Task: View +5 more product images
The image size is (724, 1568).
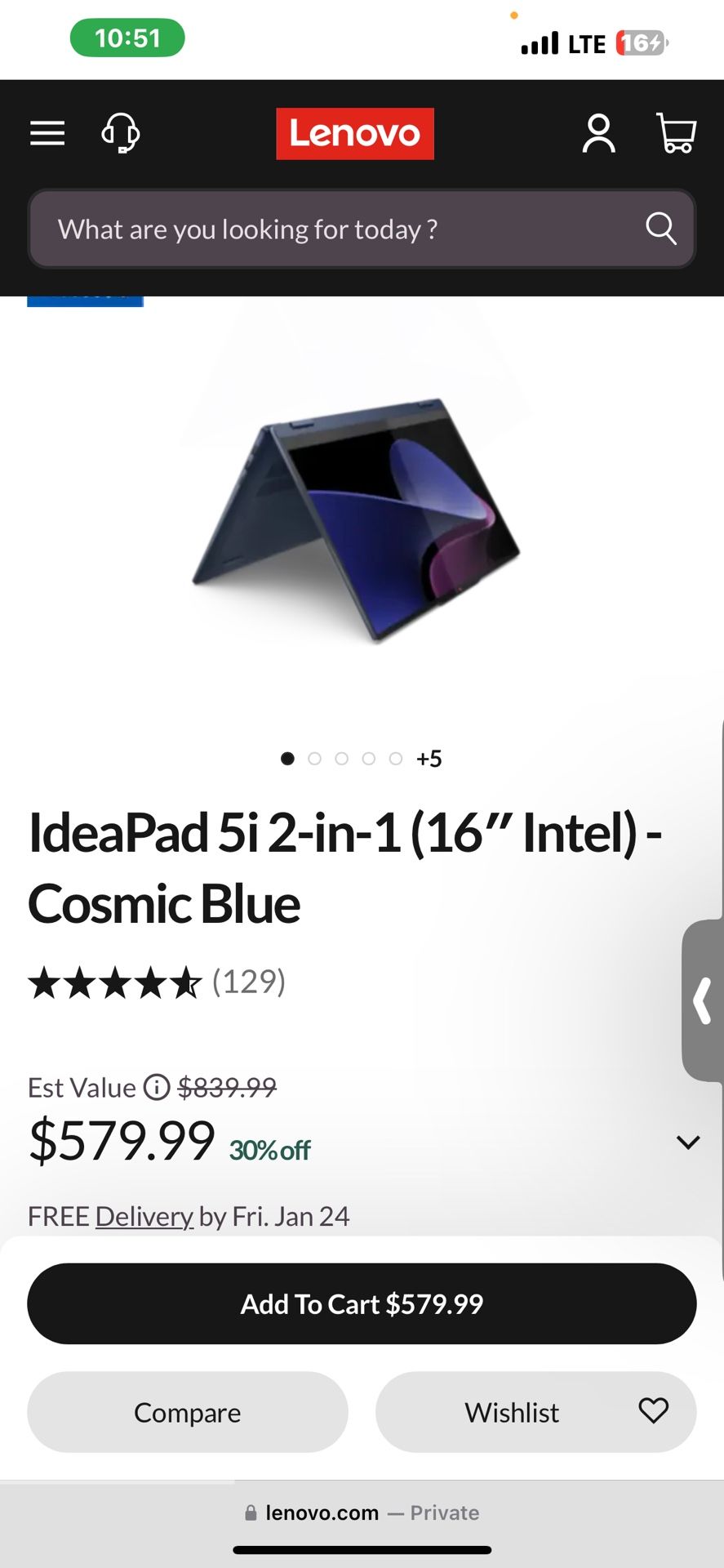Action: [x=429, y=759]
